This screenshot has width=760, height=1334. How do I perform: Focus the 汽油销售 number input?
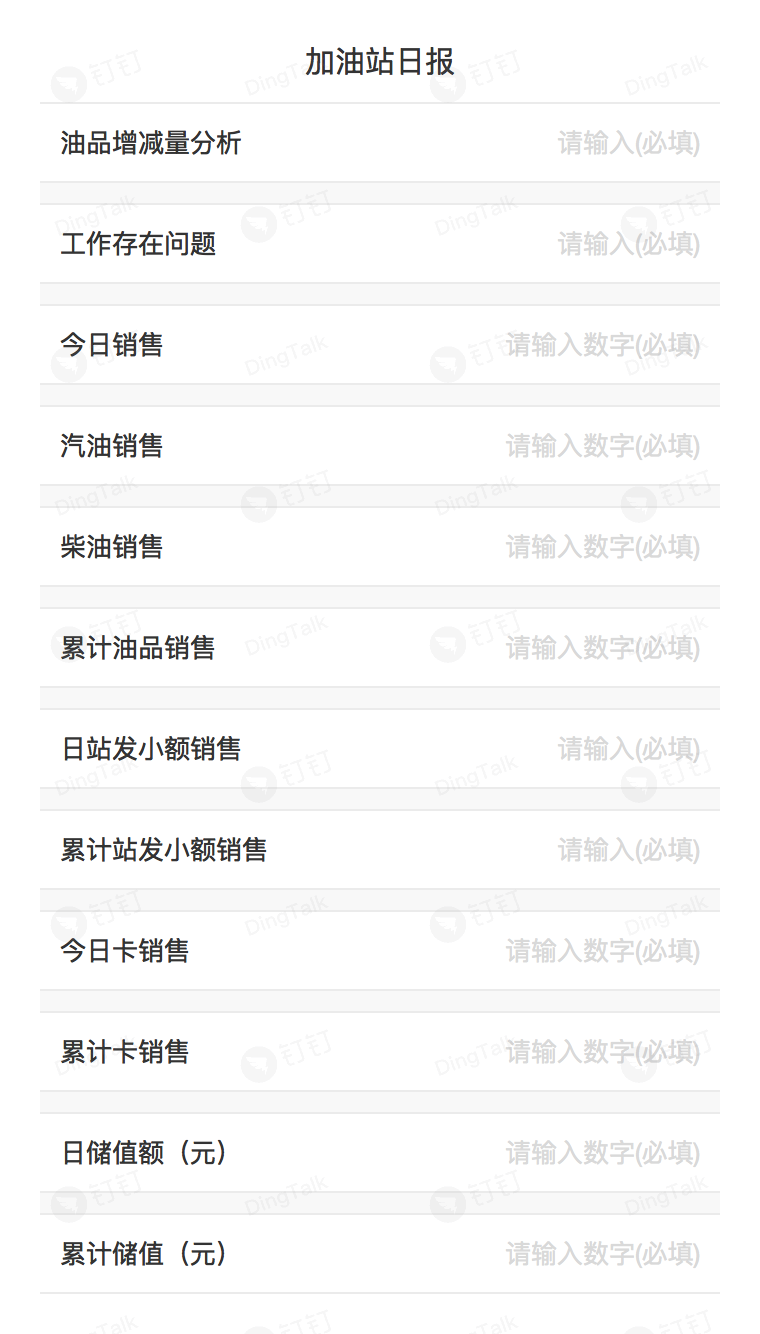tap(380, 446)
